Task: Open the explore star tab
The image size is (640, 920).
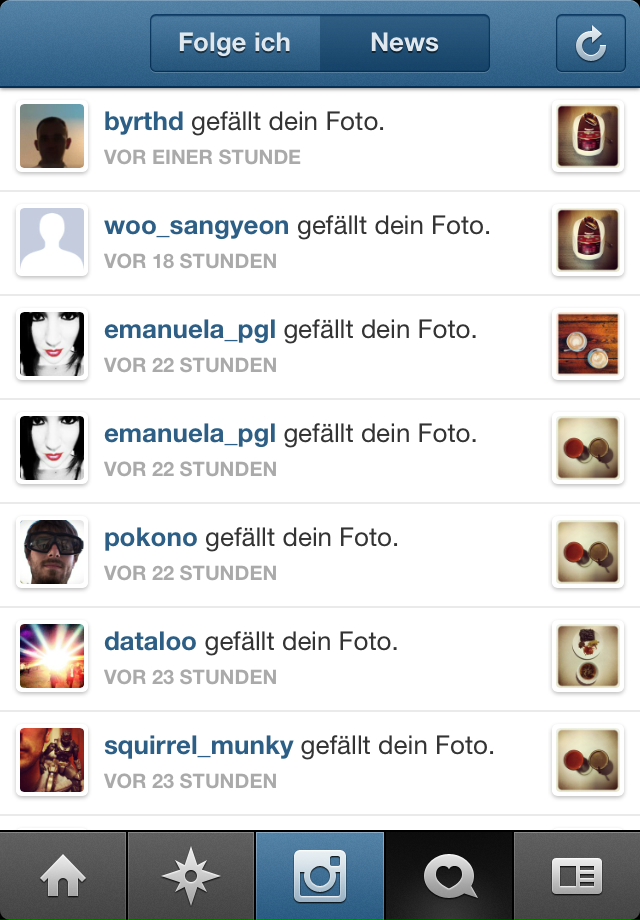Action: click(191, 876)
